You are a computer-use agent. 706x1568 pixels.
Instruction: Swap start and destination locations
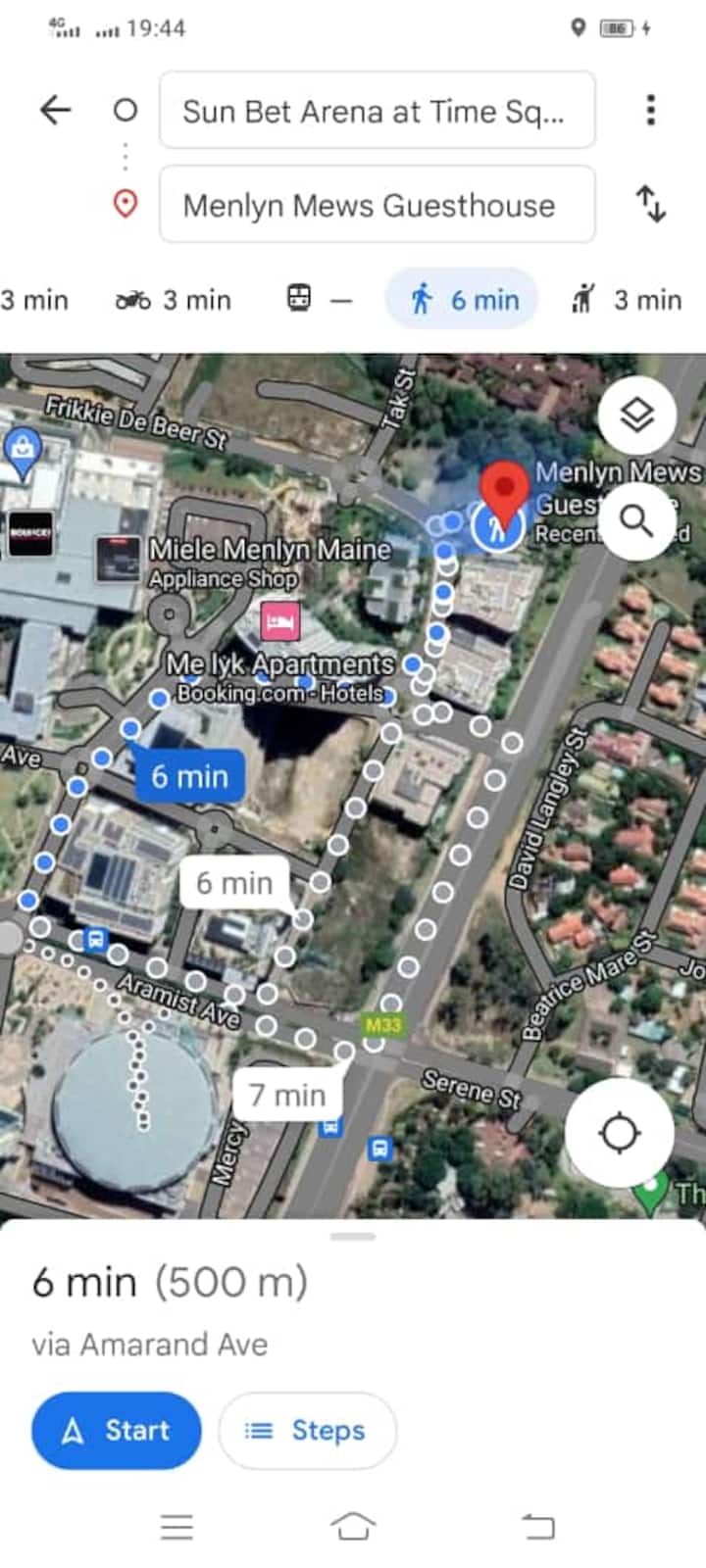tap(650, 205)
